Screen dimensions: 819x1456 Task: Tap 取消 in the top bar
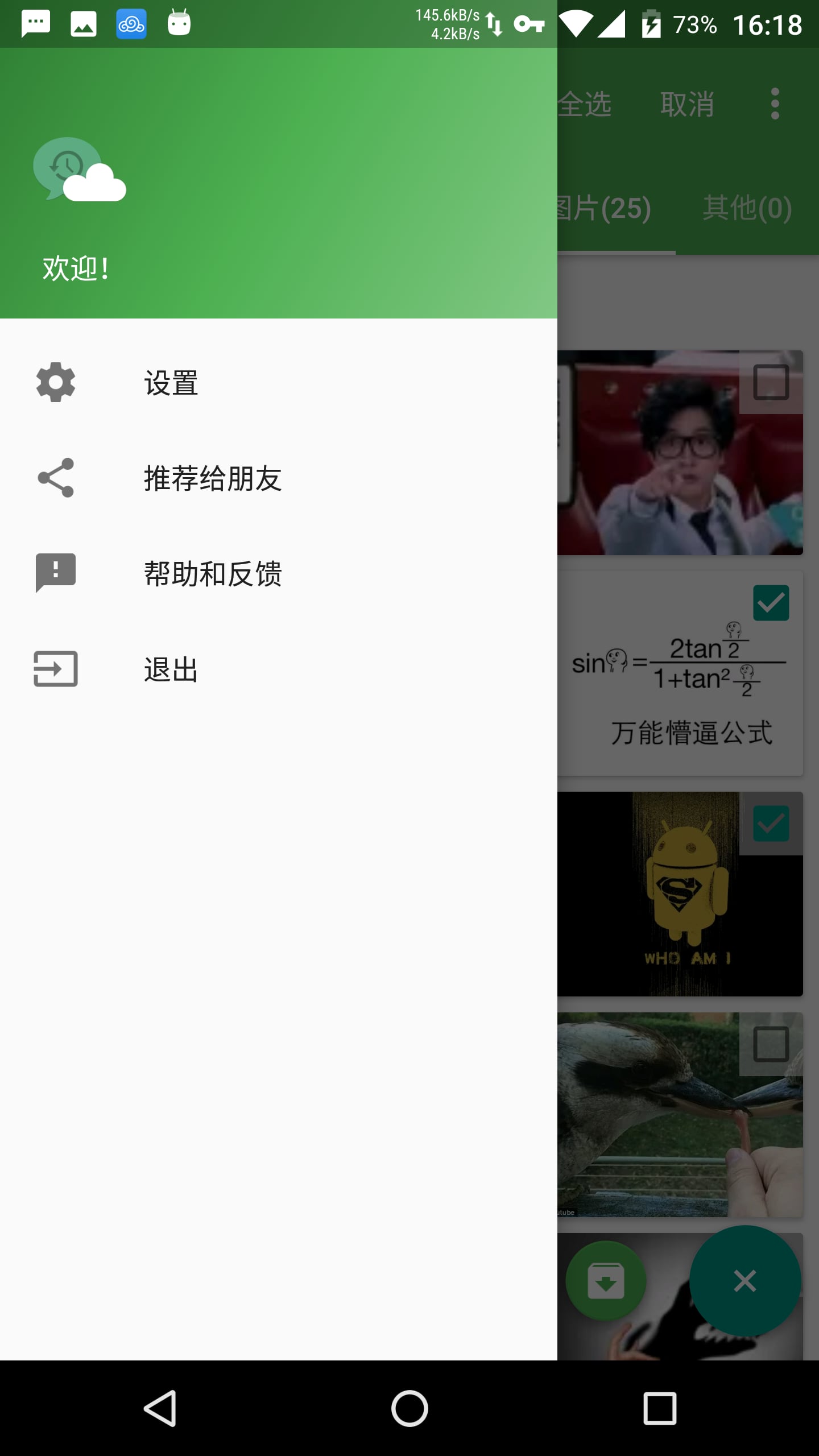(687, 105)
